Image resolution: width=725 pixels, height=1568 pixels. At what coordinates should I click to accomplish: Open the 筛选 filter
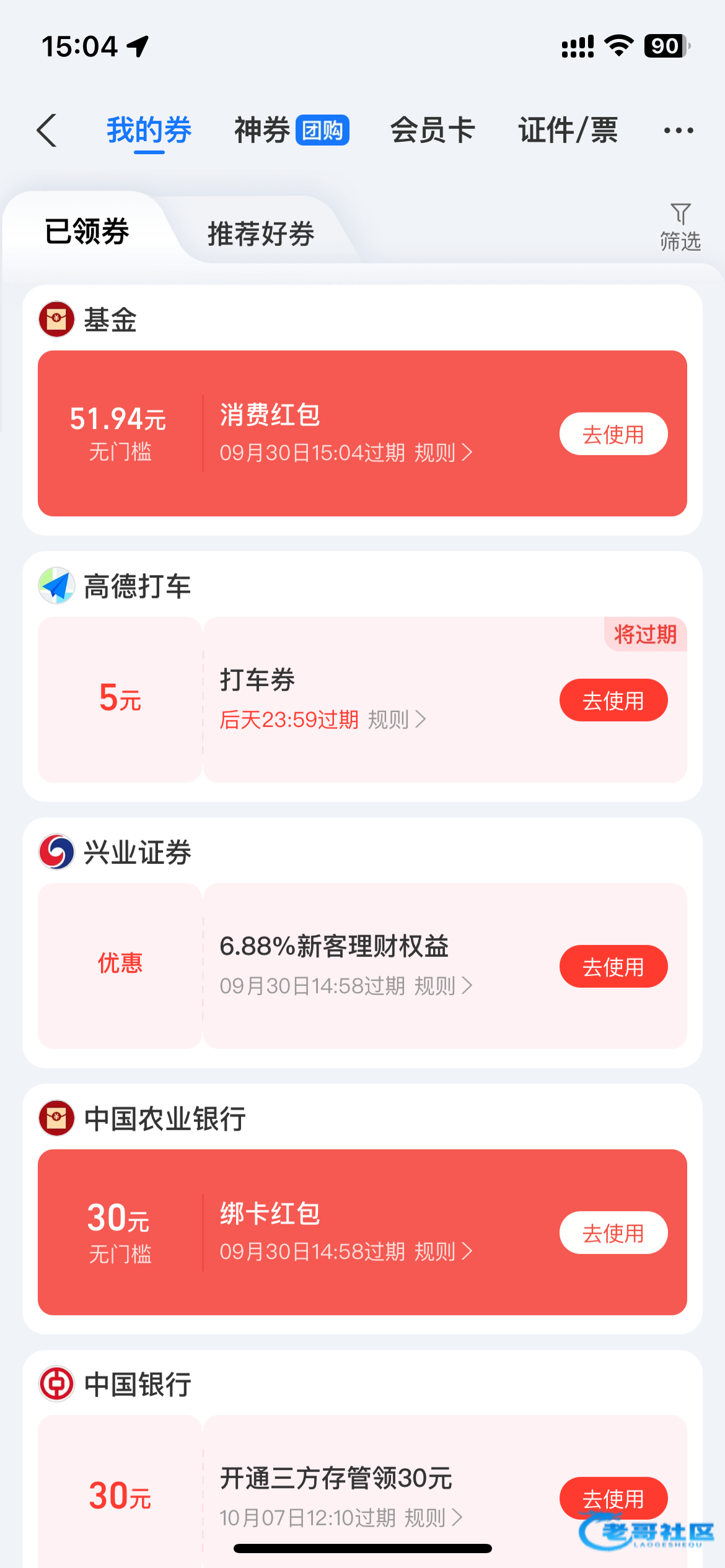(680, 227)
